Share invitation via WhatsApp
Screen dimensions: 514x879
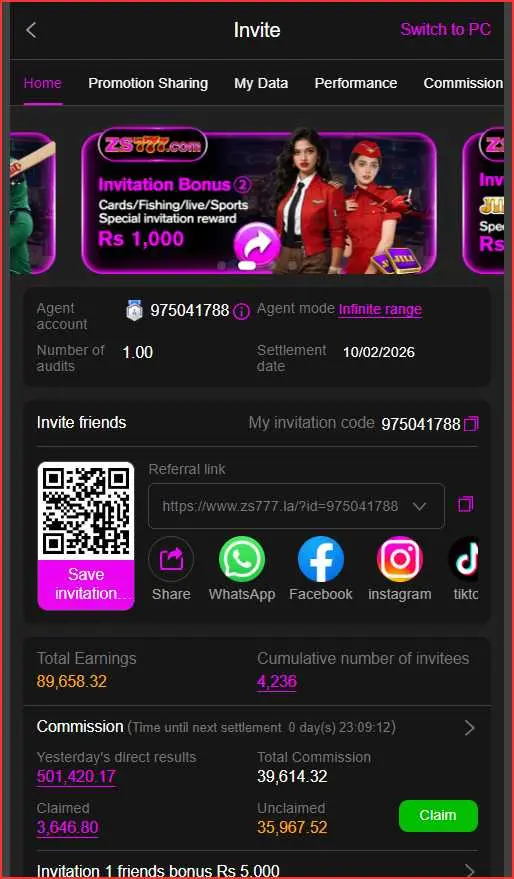[x=242, y=559]
